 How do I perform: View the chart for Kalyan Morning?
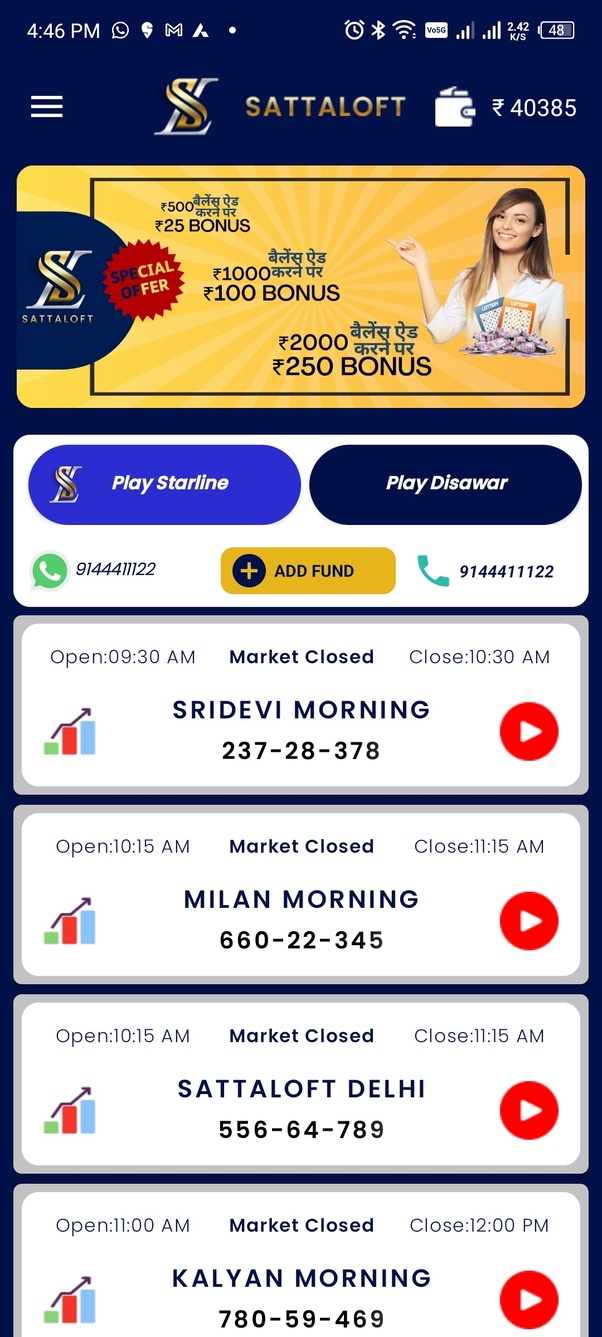tap(70, 1299)
